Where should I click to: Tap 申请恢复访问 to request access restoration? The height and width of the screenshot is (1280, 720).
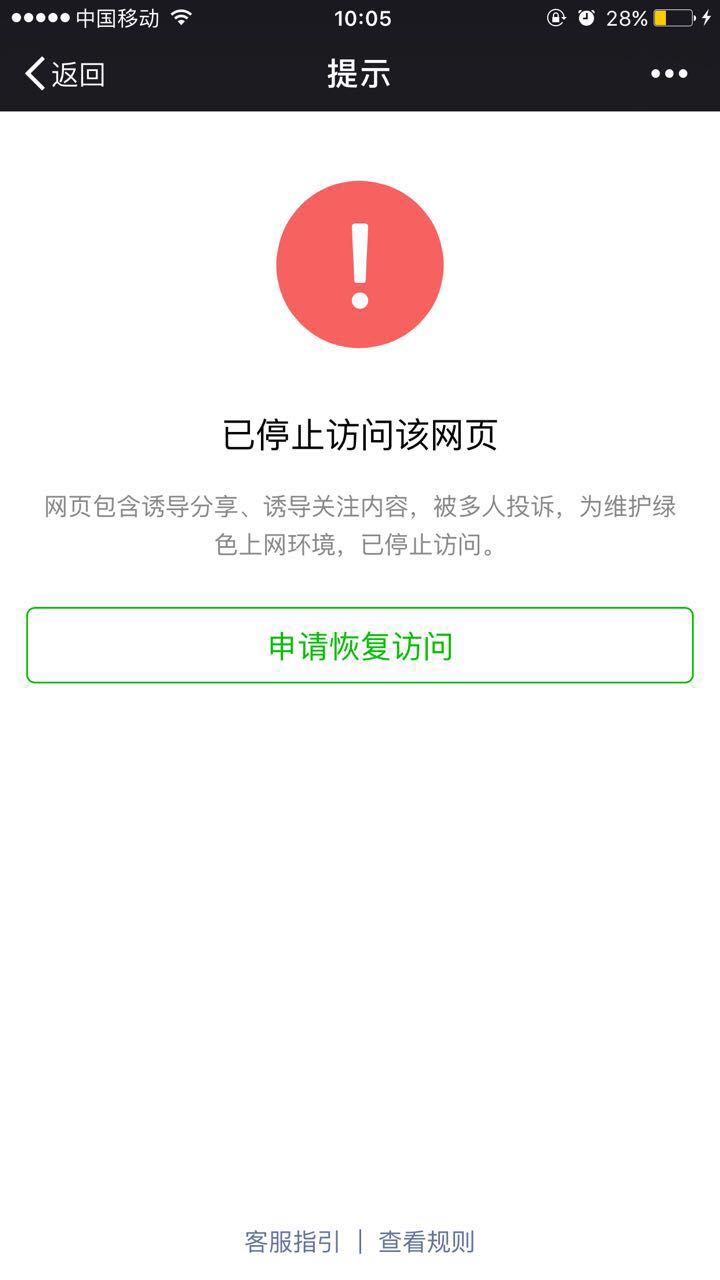(359, 645)
